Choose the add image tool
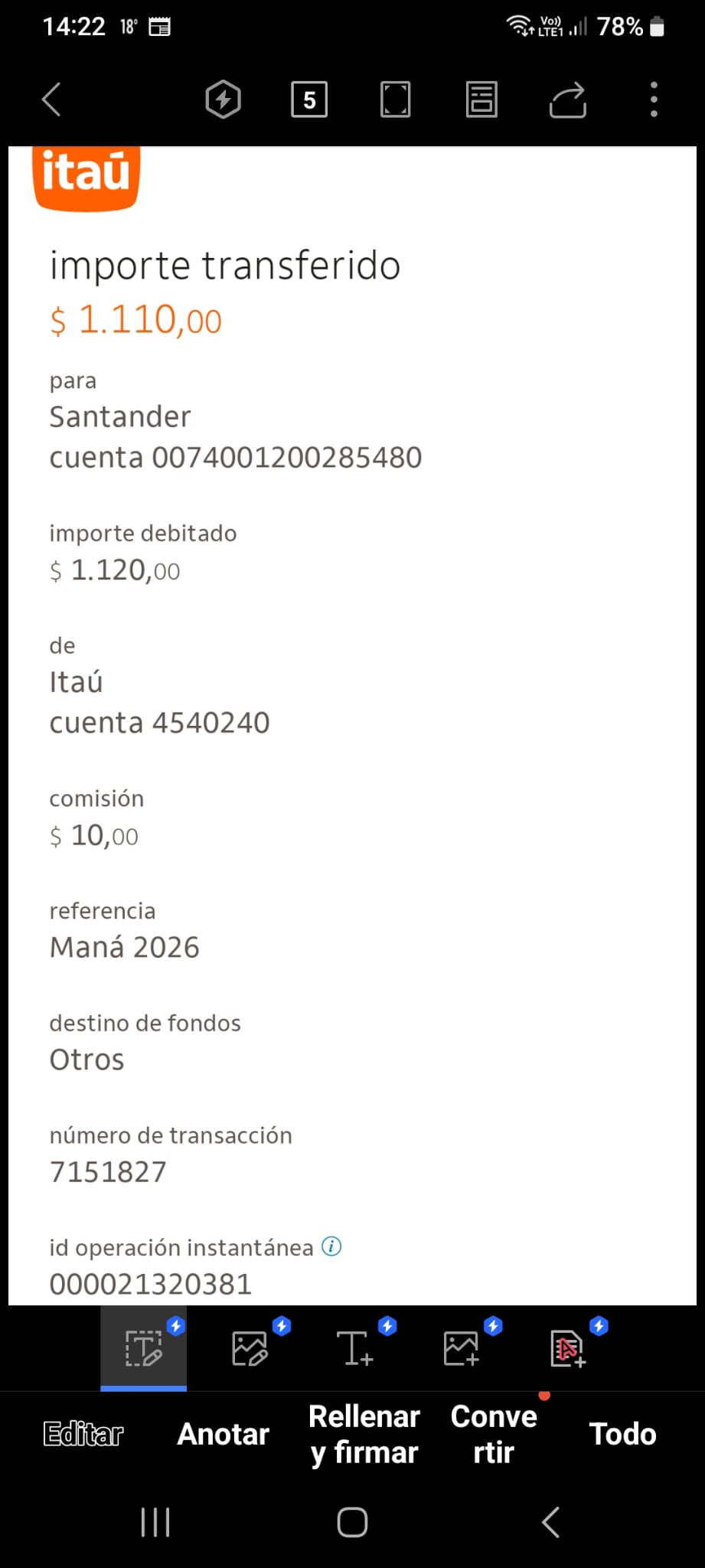Image resolution: width=705 pixels, height=1568 pixels. [461, 1348]
